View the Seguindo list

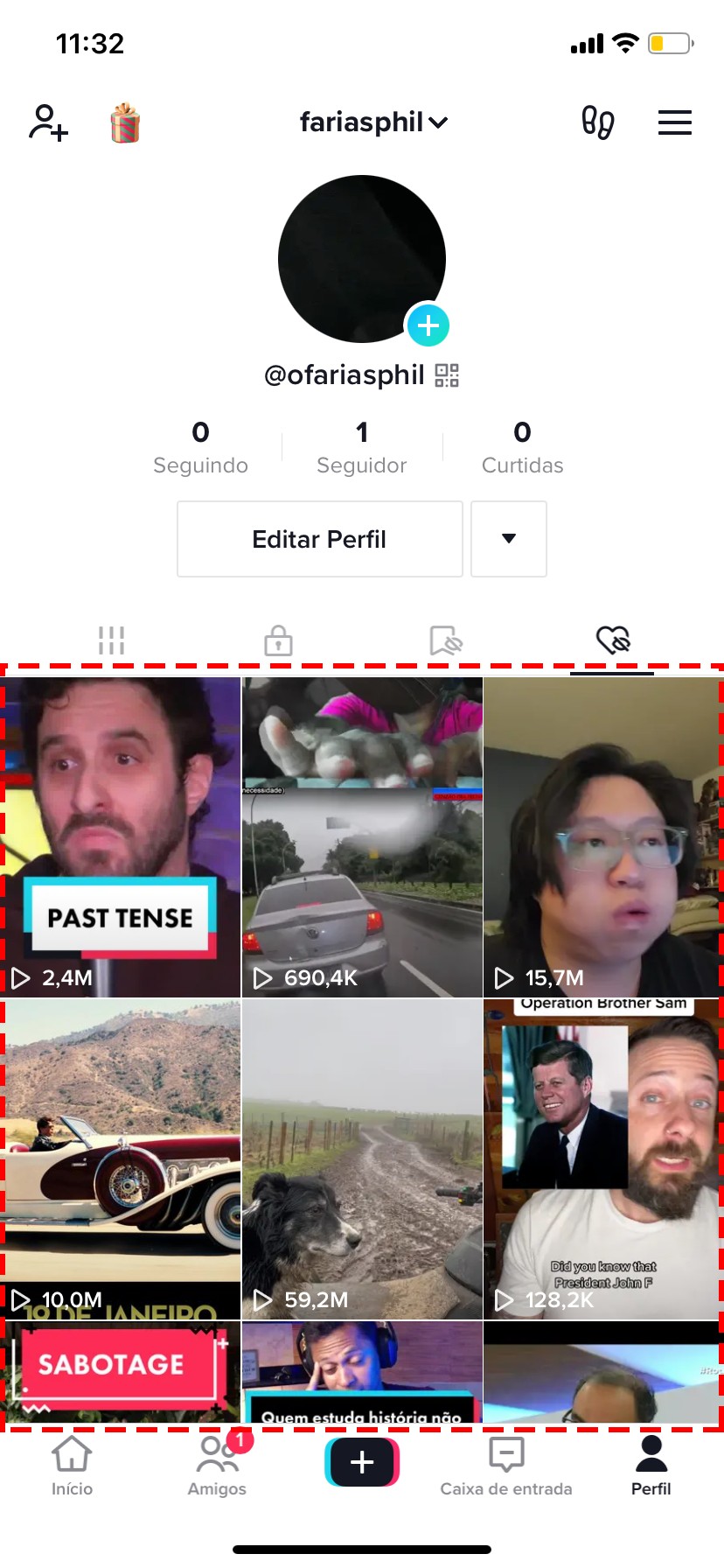click(200, 446)
